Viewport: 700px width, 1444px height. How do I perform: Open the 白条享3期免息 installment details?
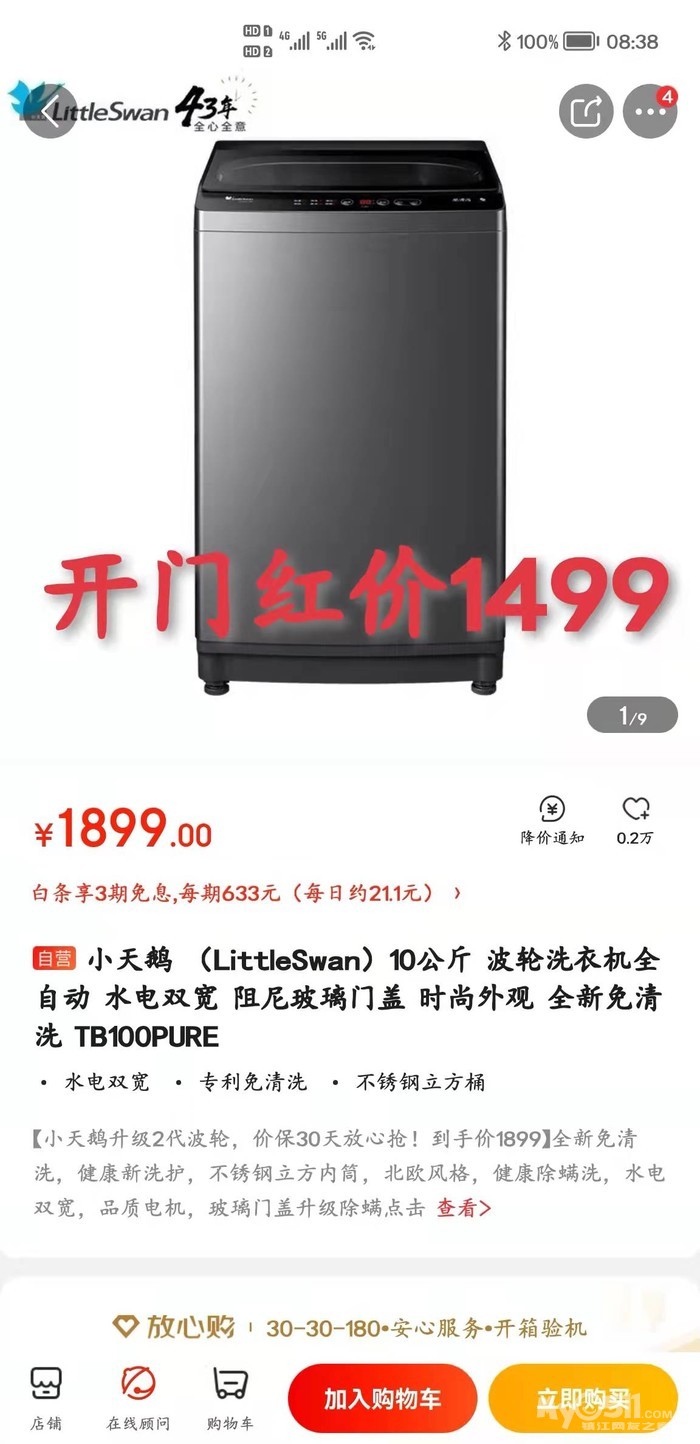(247, 893)
